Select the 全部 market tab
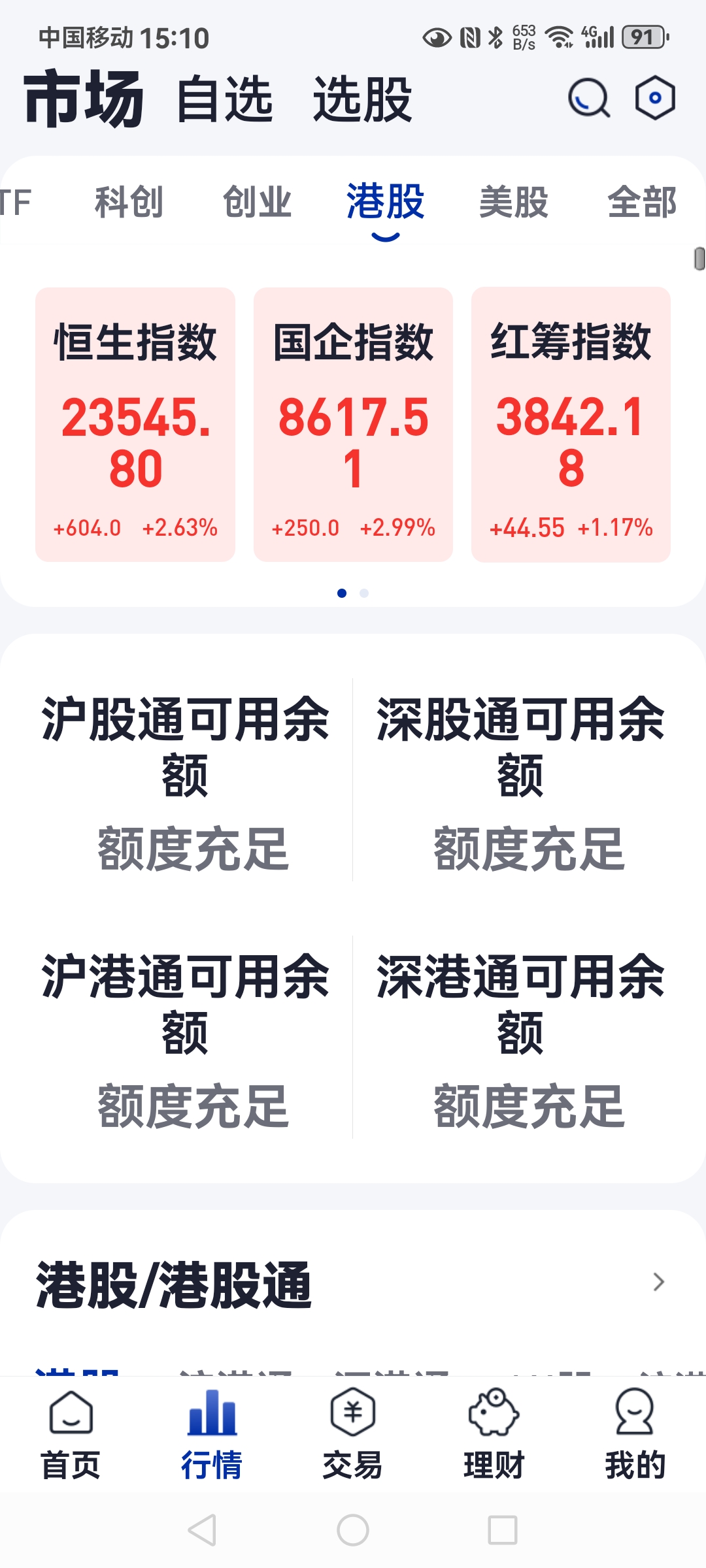706x1568 pixels. [x=642, y=202]
